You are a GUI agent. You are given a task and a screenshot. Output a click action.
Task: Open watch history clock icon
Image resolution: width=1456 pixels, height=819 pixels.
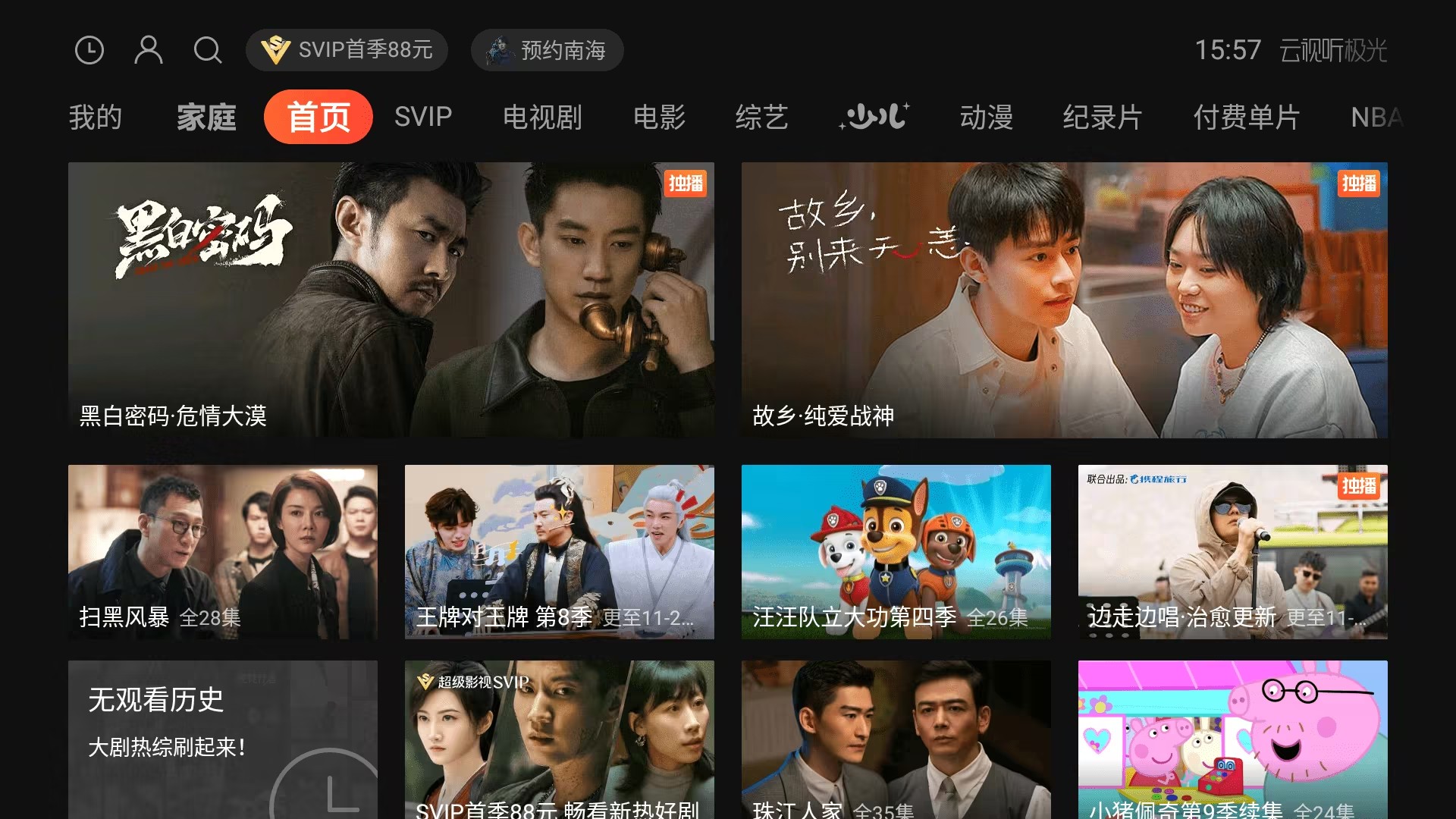point(89,51)
